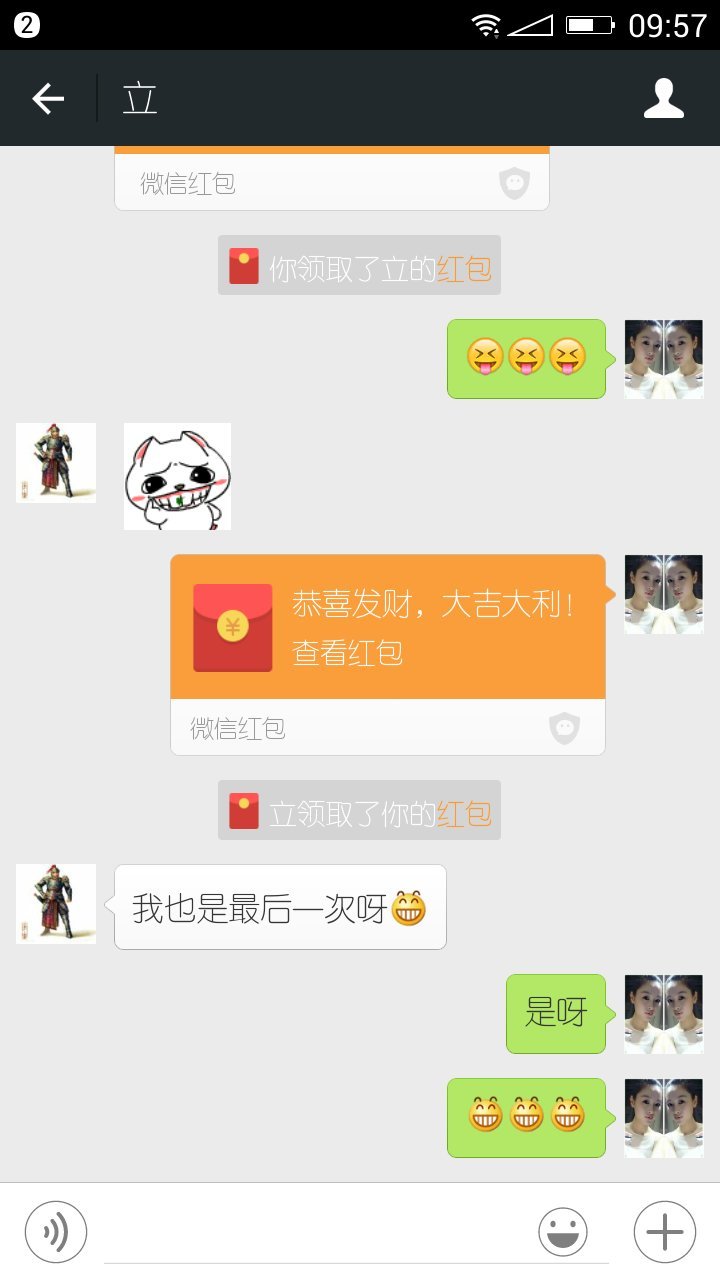Open my avatar next to 是呀

coord(663,1014)
